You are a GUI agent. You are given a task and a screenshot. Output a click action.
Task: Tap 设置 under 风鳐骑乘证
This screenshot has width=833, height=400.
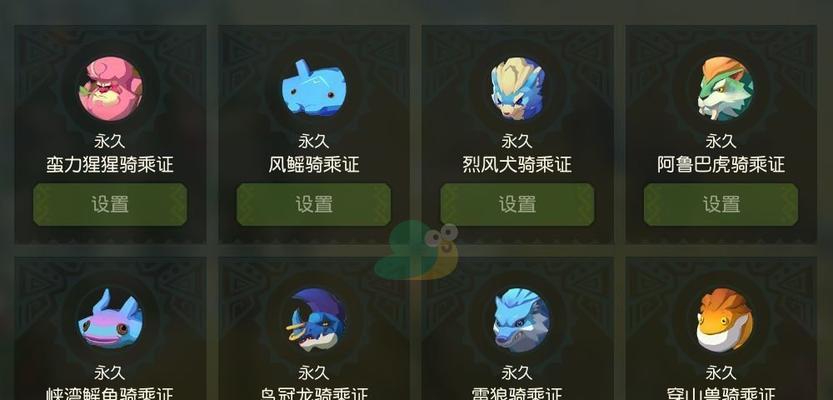pyautogui.click(x=313, y=204)
